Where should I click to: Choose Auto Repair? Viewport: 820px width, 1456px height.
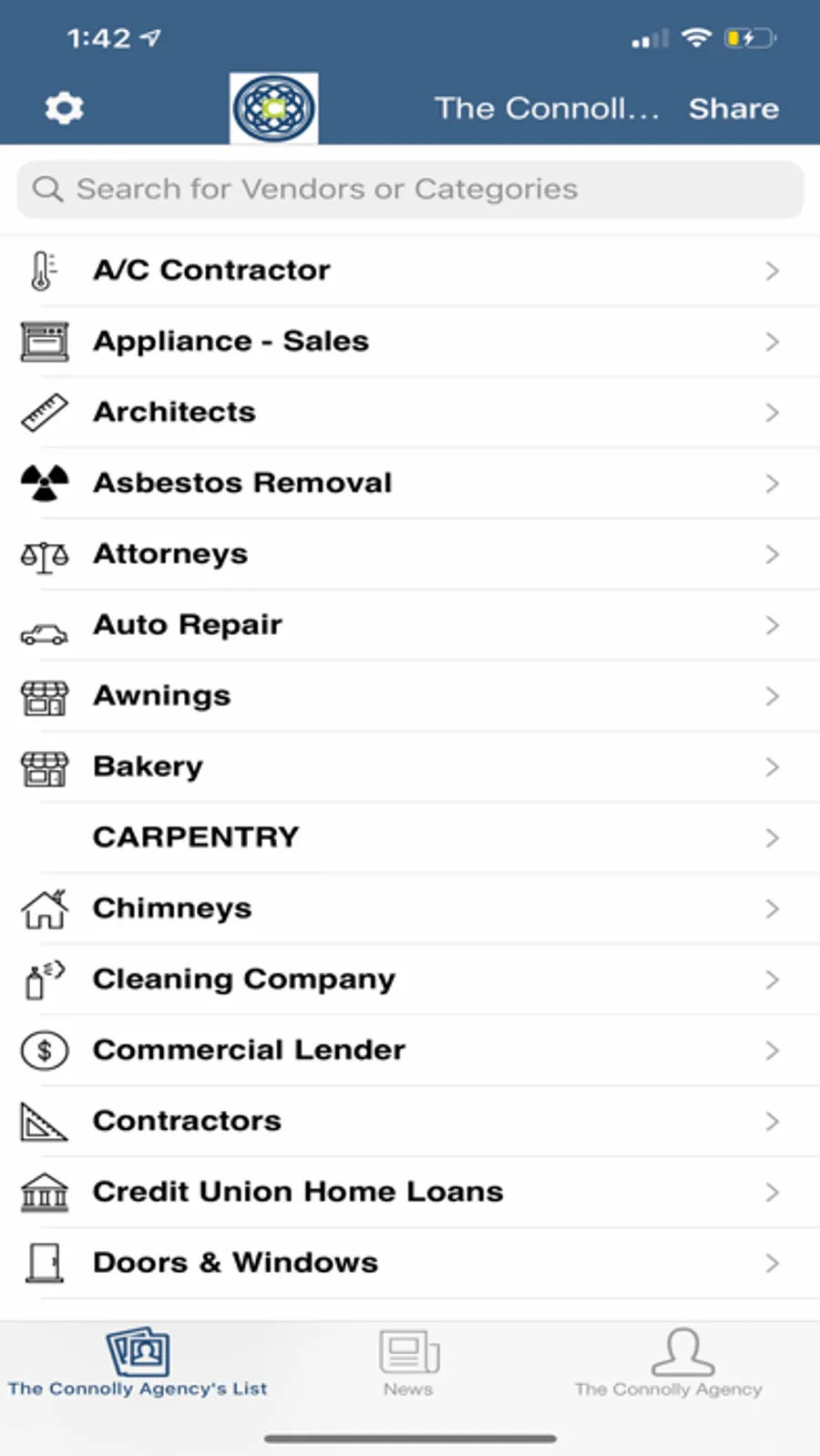click(410, 625)
